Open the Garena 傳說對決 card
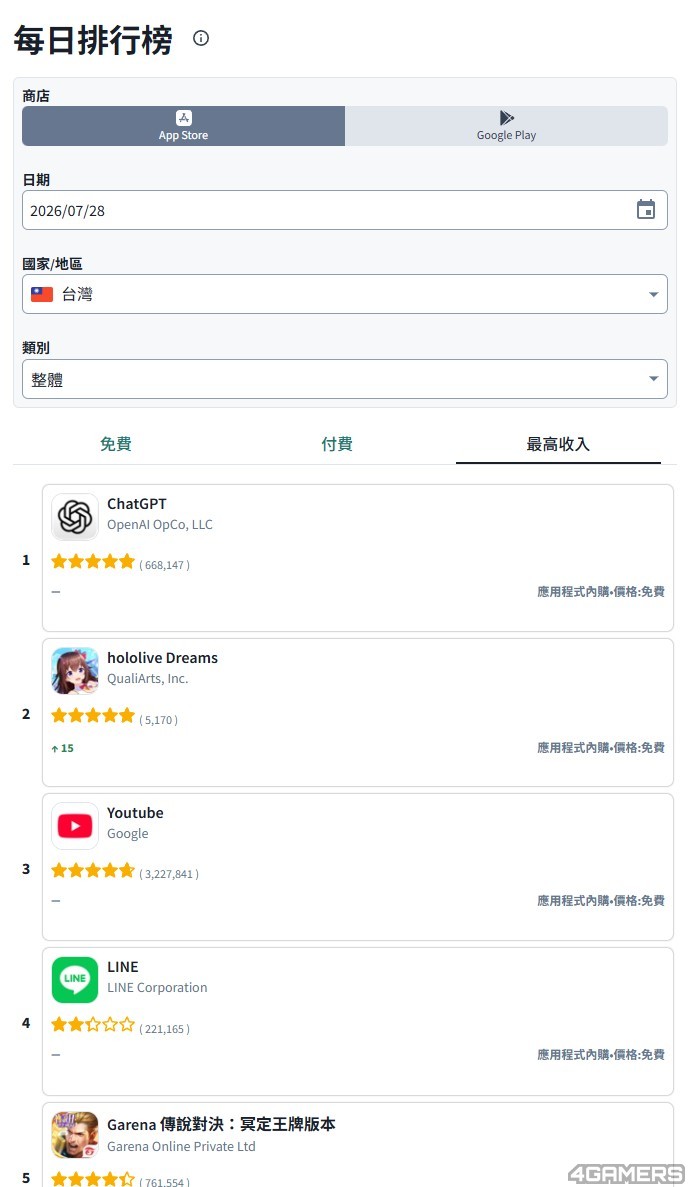Image resolution: width=690 pixels, height=1187 pixels. 357,1145
